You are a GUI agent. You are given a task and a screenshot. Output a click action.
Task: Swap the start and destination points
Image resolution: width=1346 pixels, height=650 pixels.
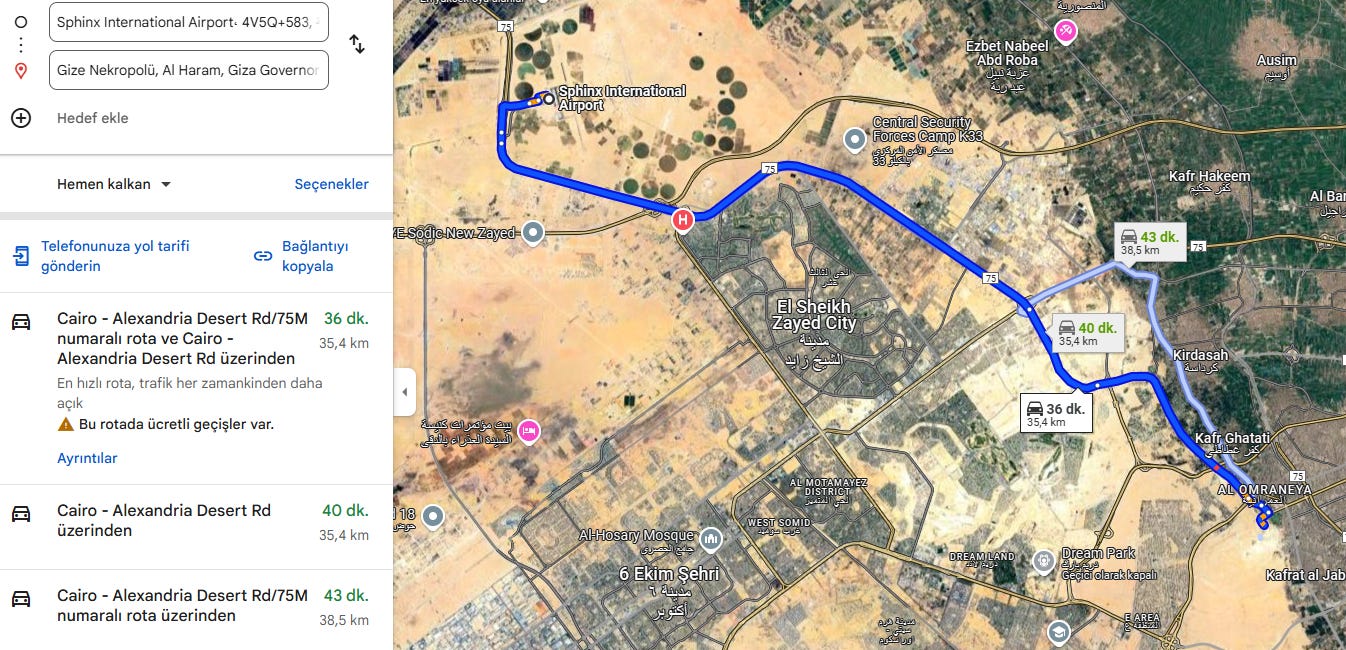point(356,44)
